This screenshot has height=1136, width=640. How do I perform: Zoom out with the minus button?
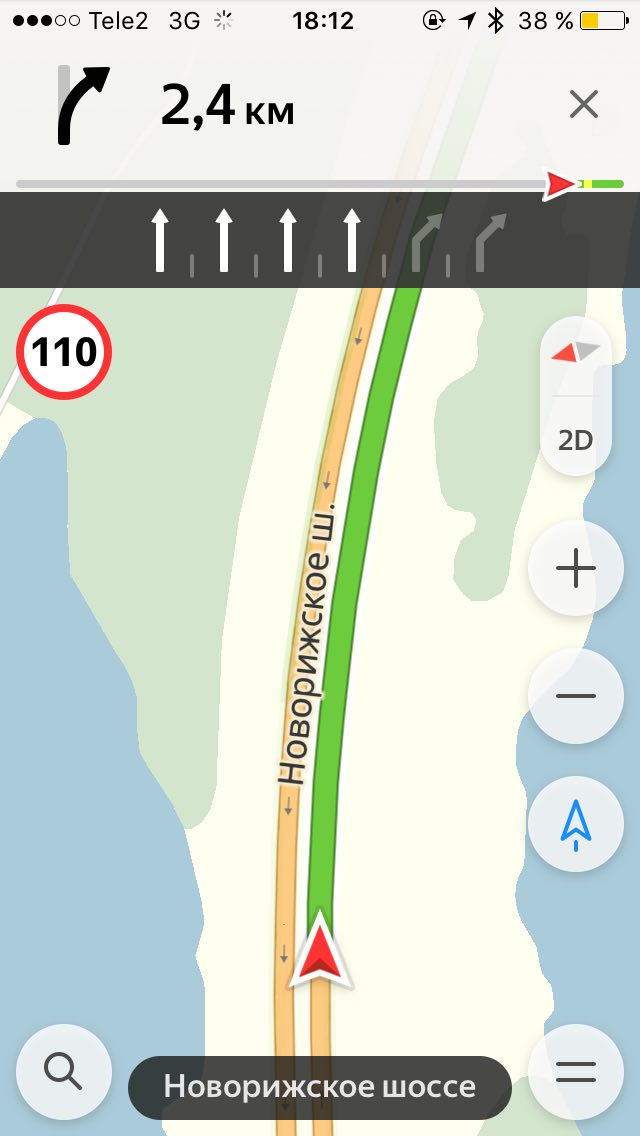coord(575,696)
